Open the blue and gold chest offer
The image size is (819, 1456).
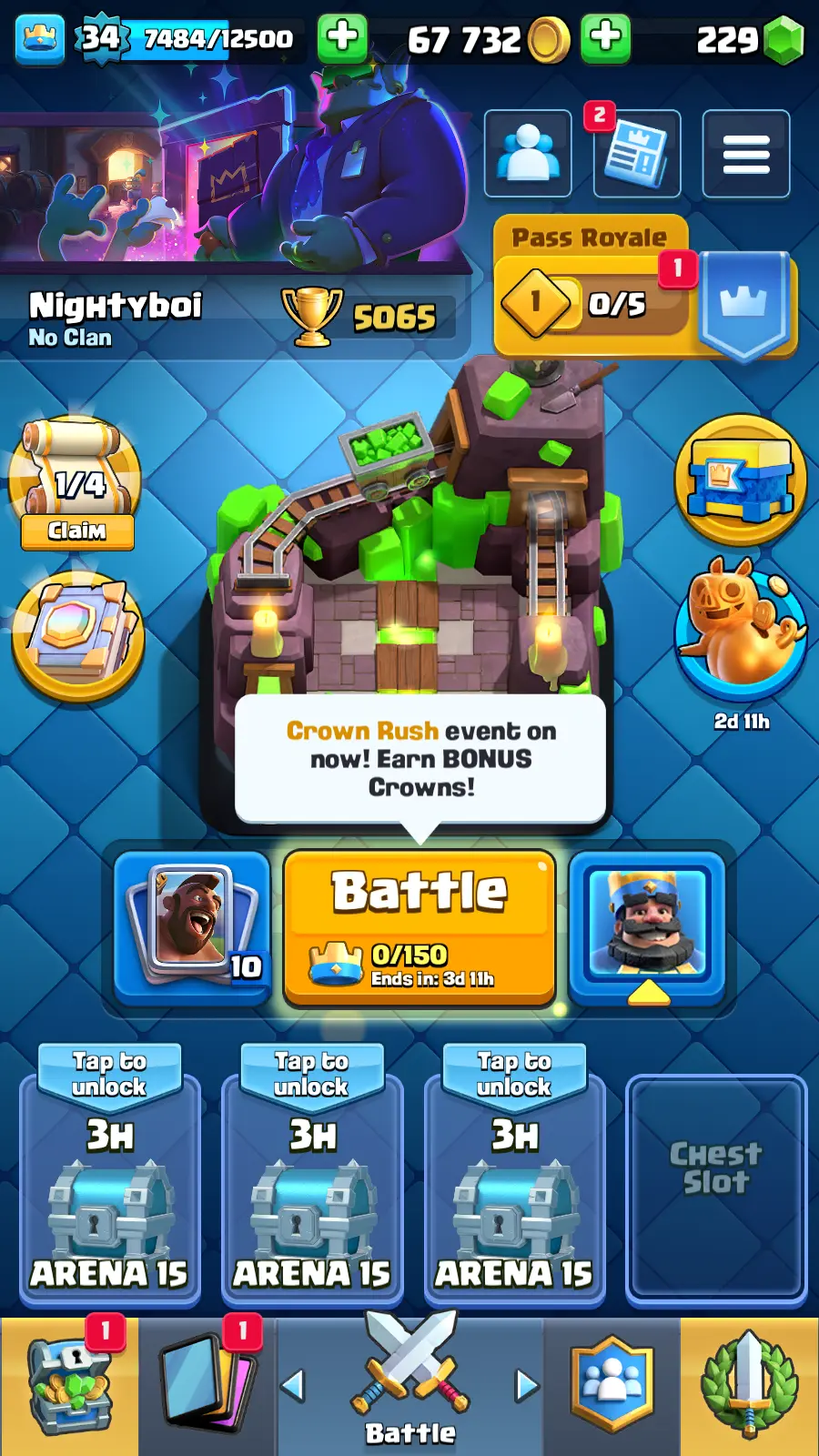741,480
